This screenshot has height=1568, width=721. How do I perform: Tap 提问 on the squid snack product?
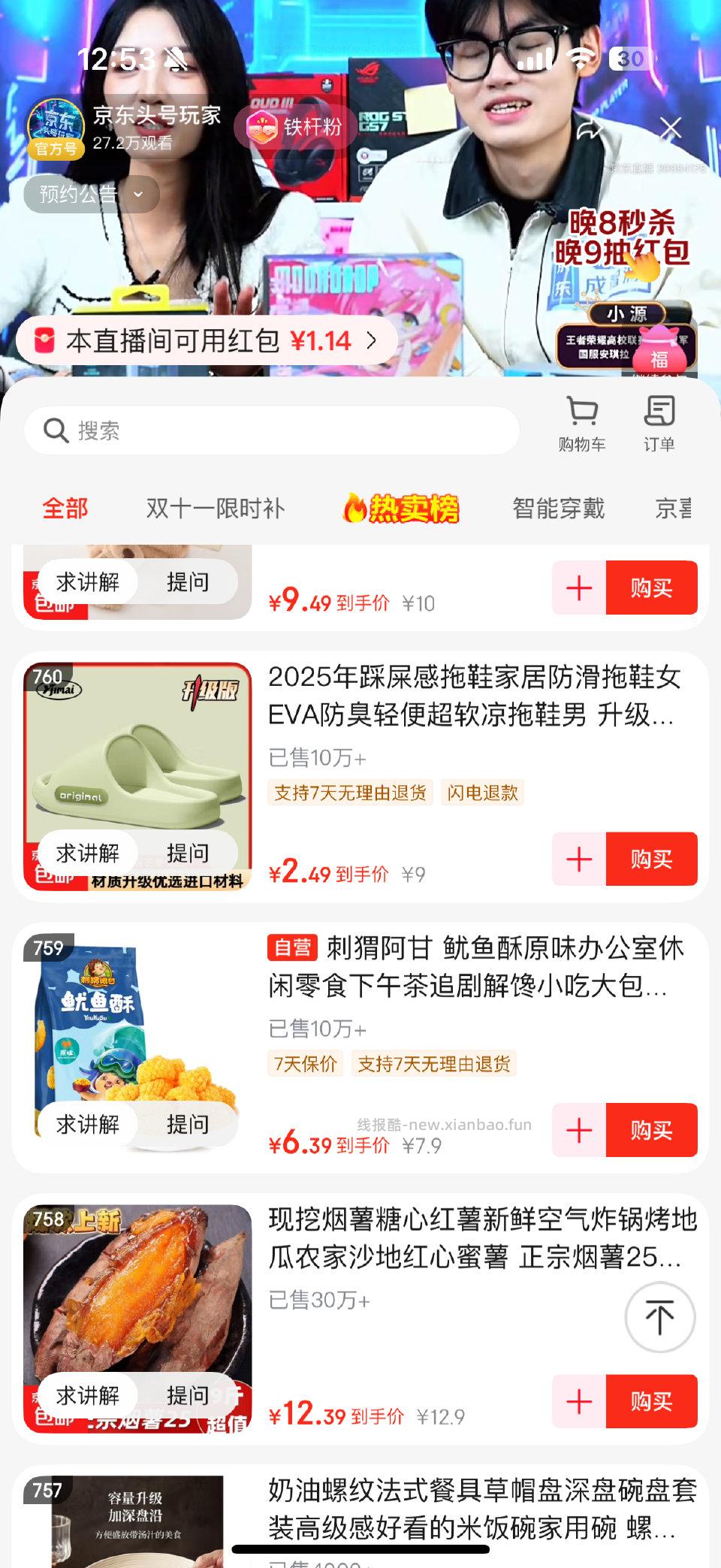190,1124
